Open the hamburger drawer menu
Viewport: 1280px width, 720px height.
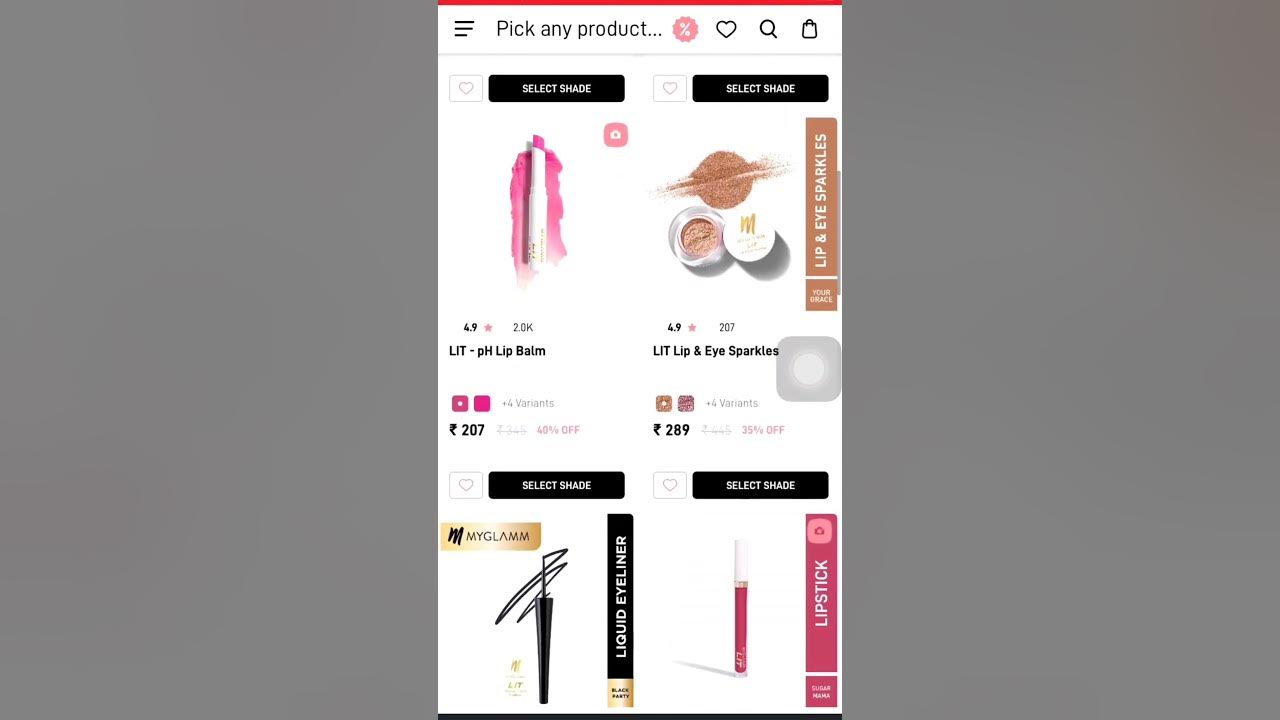(464, 29)
